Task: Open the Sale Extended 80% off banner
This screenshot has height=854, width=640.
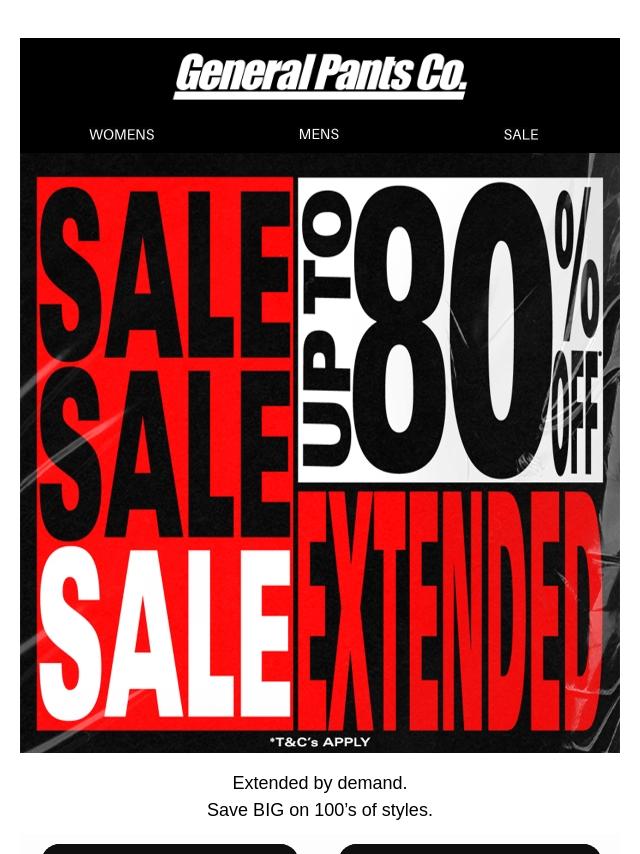Action: tap(320, 452)
